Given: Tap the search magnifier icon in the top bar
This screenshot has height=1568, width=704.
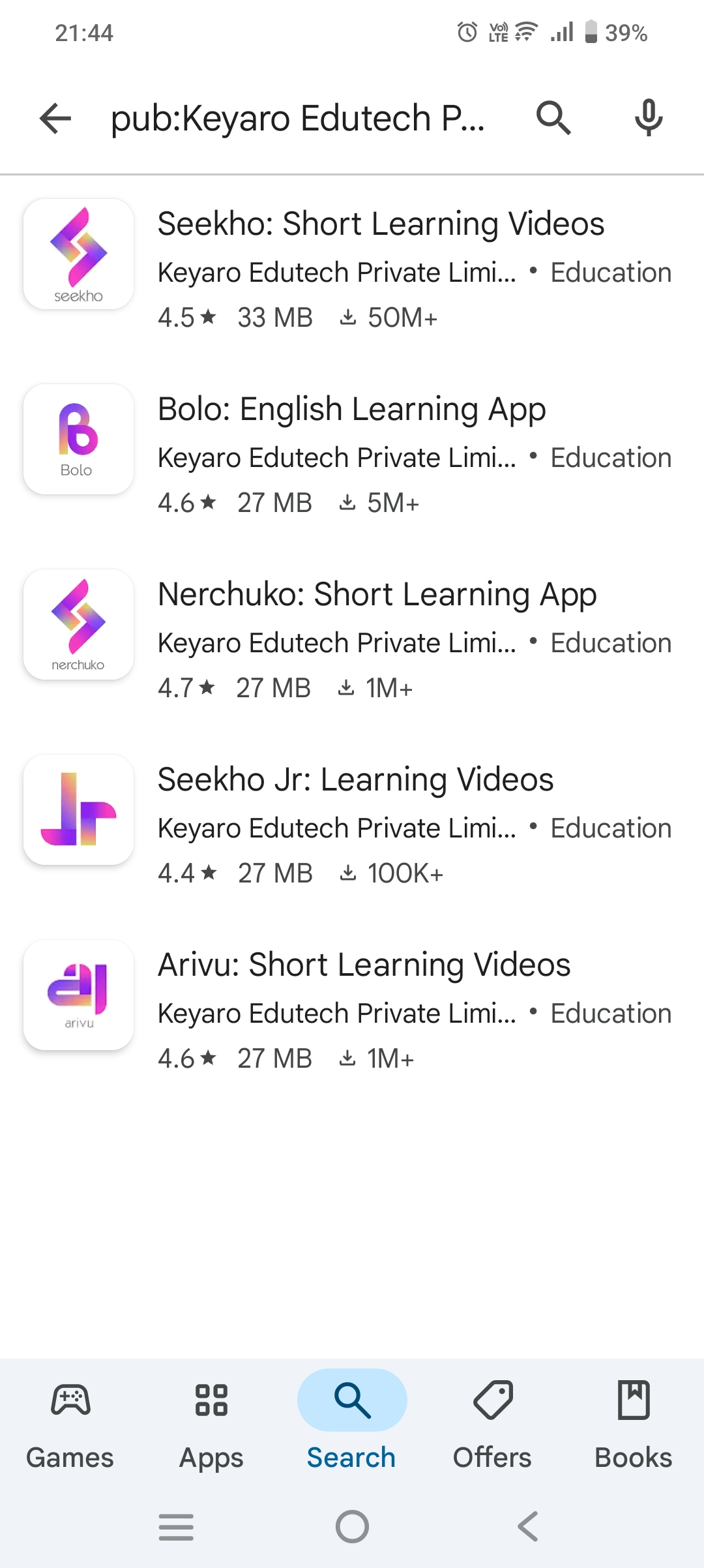Looking at the screenshot, I should coord(553,119).
